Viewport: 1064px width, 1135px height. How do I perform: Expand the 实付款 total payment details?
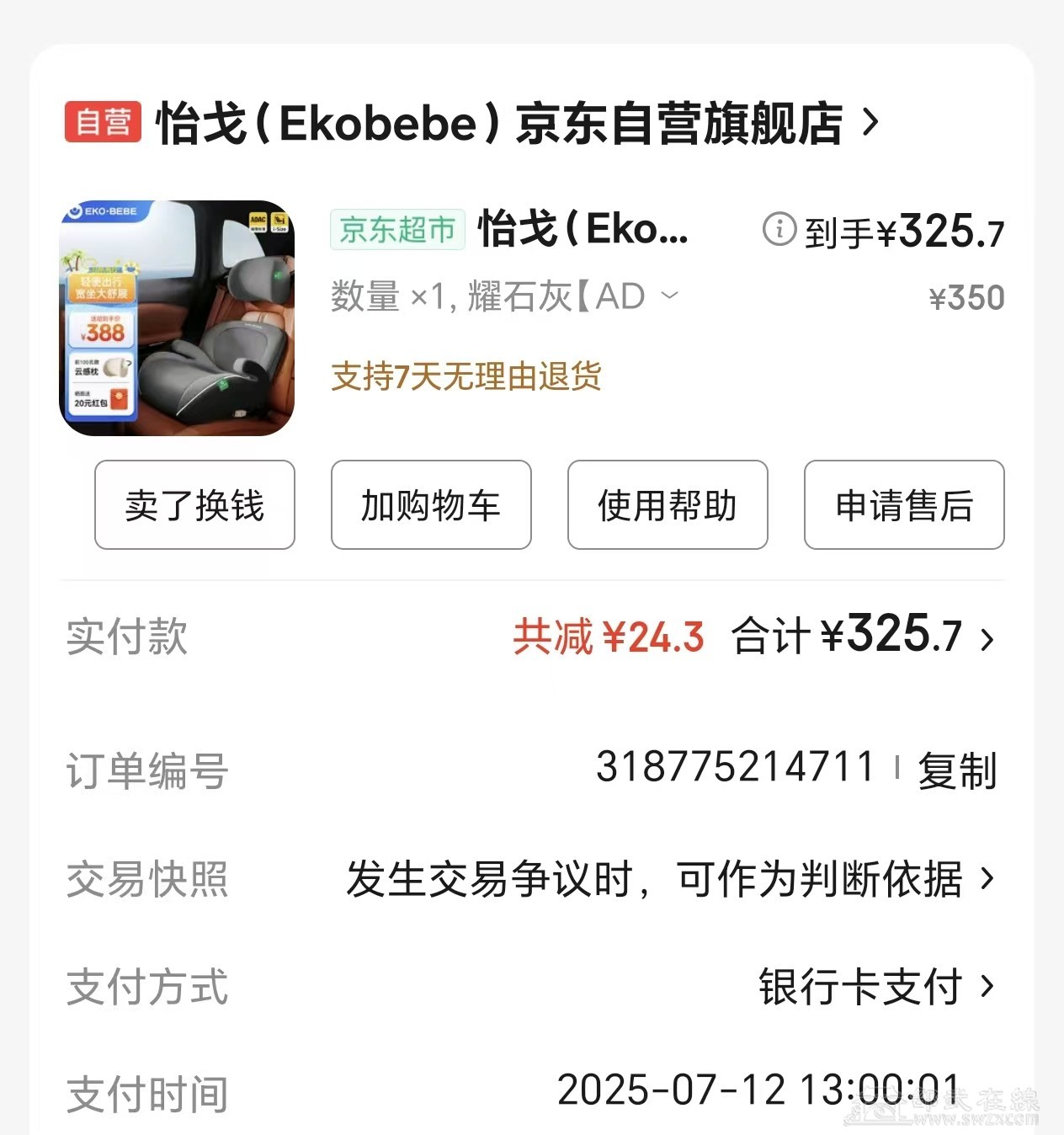(x=987, y=639)
